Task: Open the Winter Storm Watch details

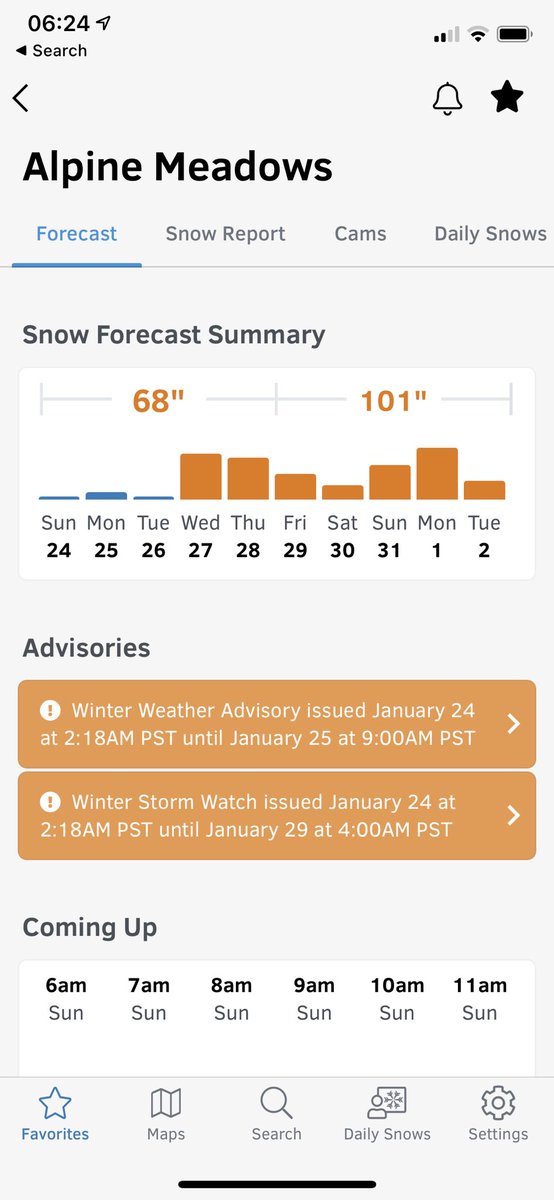Action: click(277, 816)
